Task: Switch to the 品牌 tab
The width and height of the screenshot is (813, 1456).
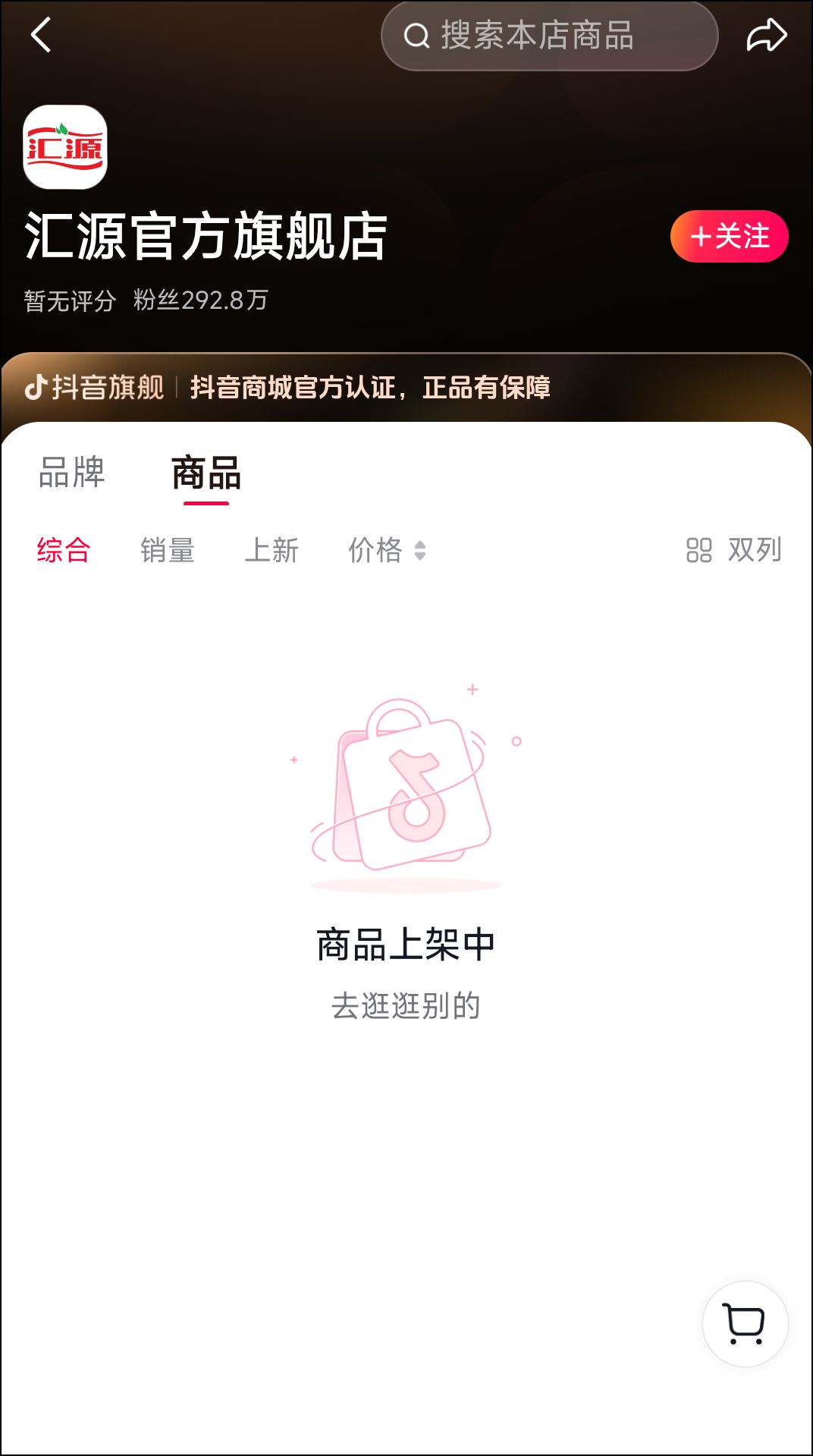Action: (x=72, y=472)
